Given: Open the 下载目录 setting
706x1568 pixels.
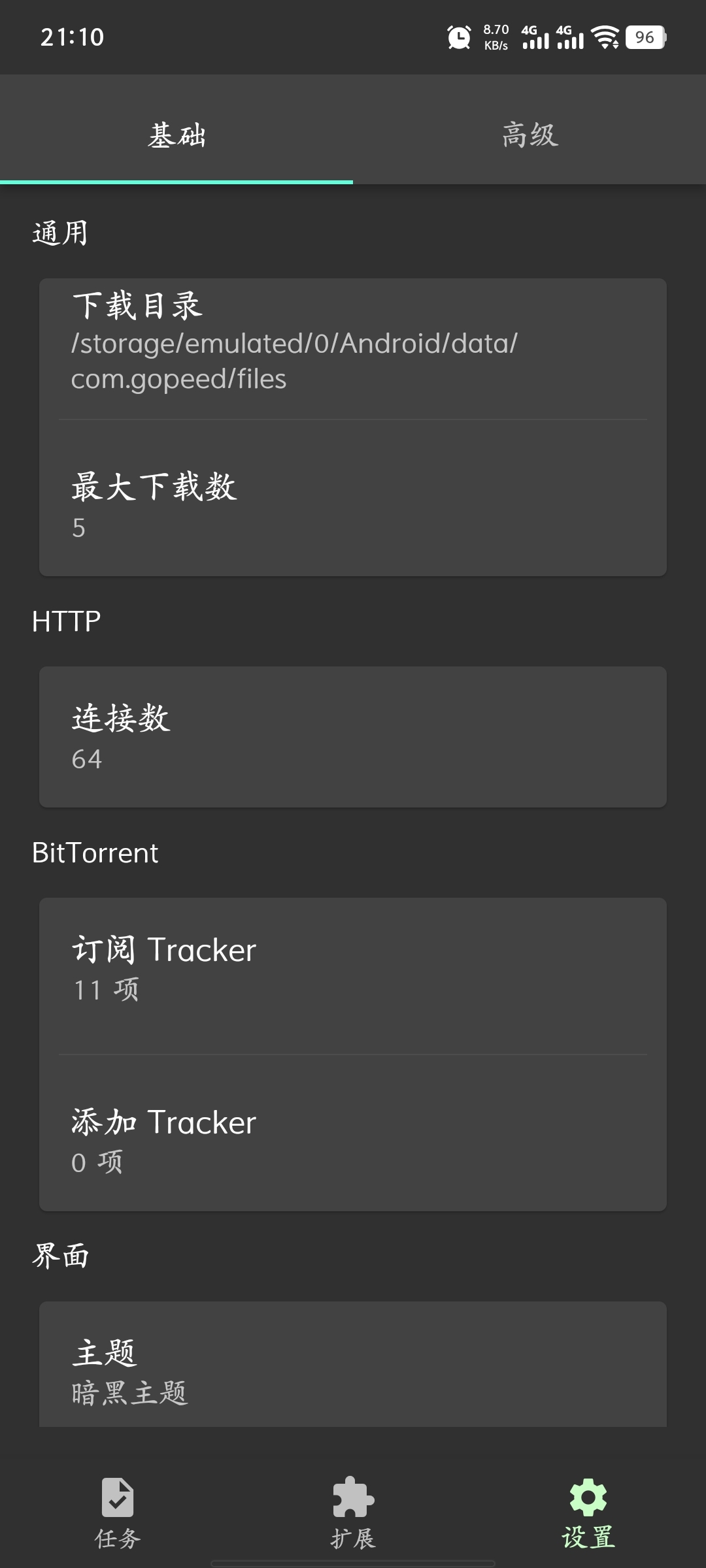Looking at the screenshot, I should [x=353, y=349].
